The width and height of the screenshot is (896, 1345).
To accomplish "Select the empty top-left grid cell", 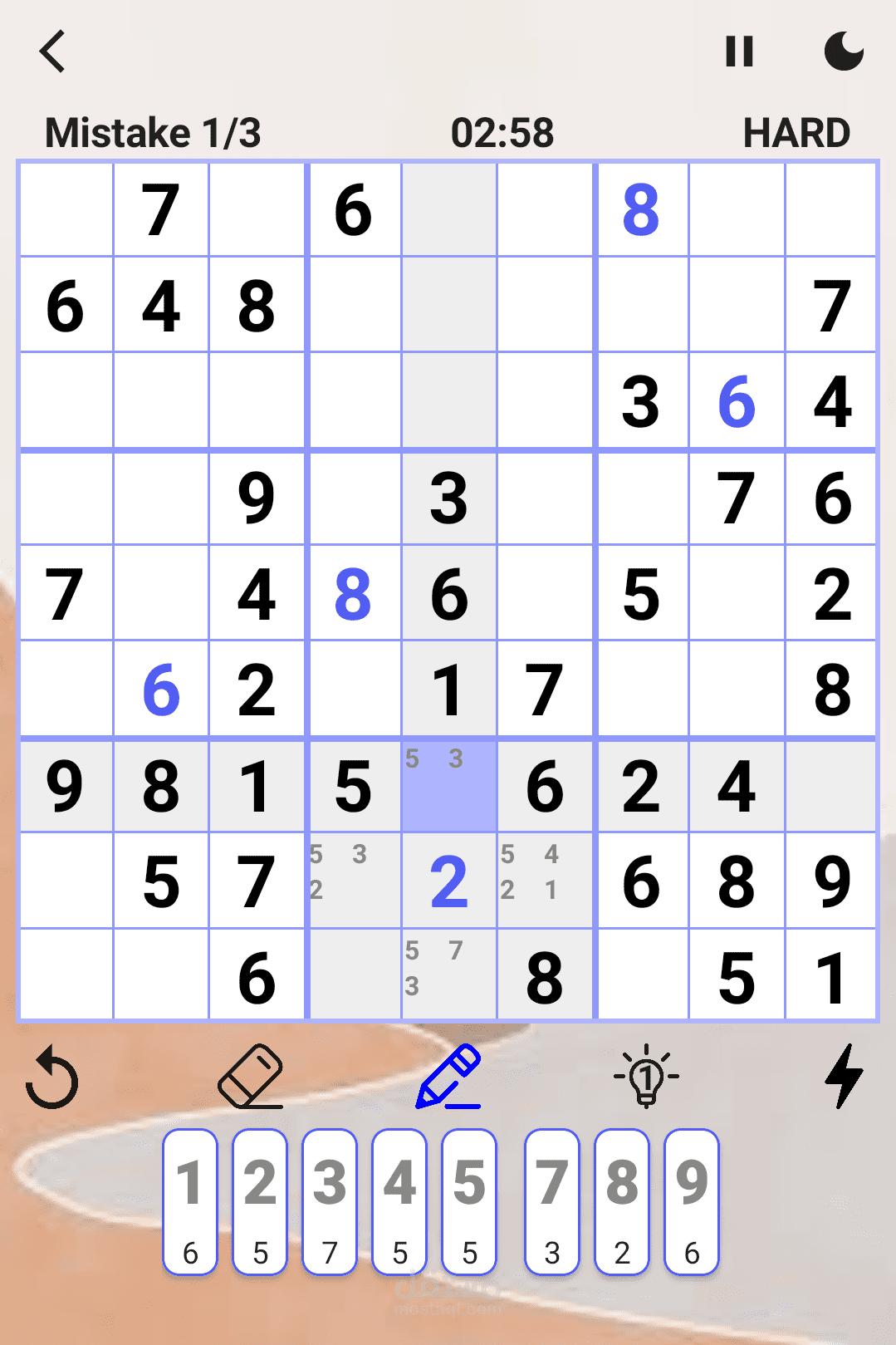I will pyautogui.click(x=66, y=210).
